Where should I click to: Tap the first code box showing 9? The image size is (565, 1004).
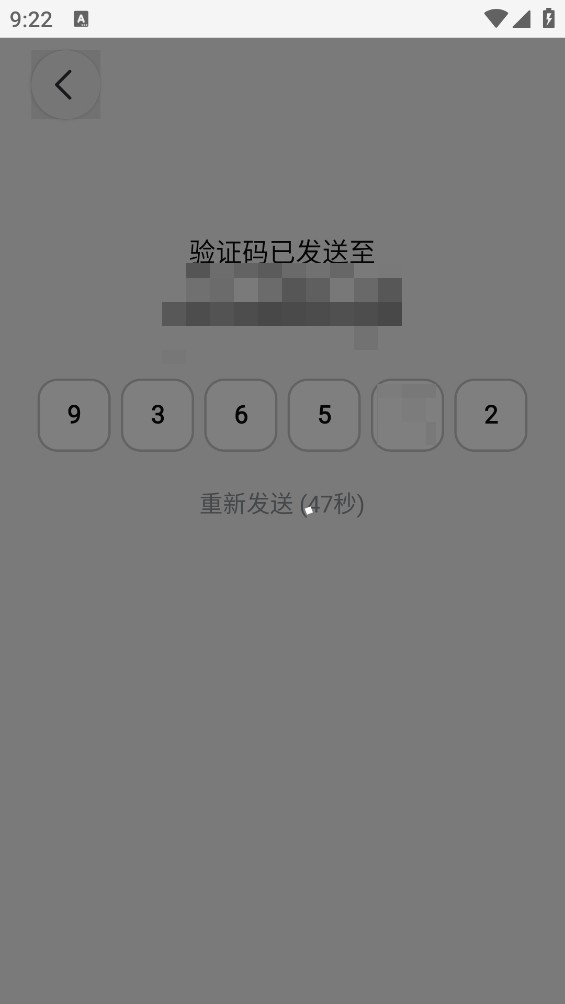click(74, 415)
